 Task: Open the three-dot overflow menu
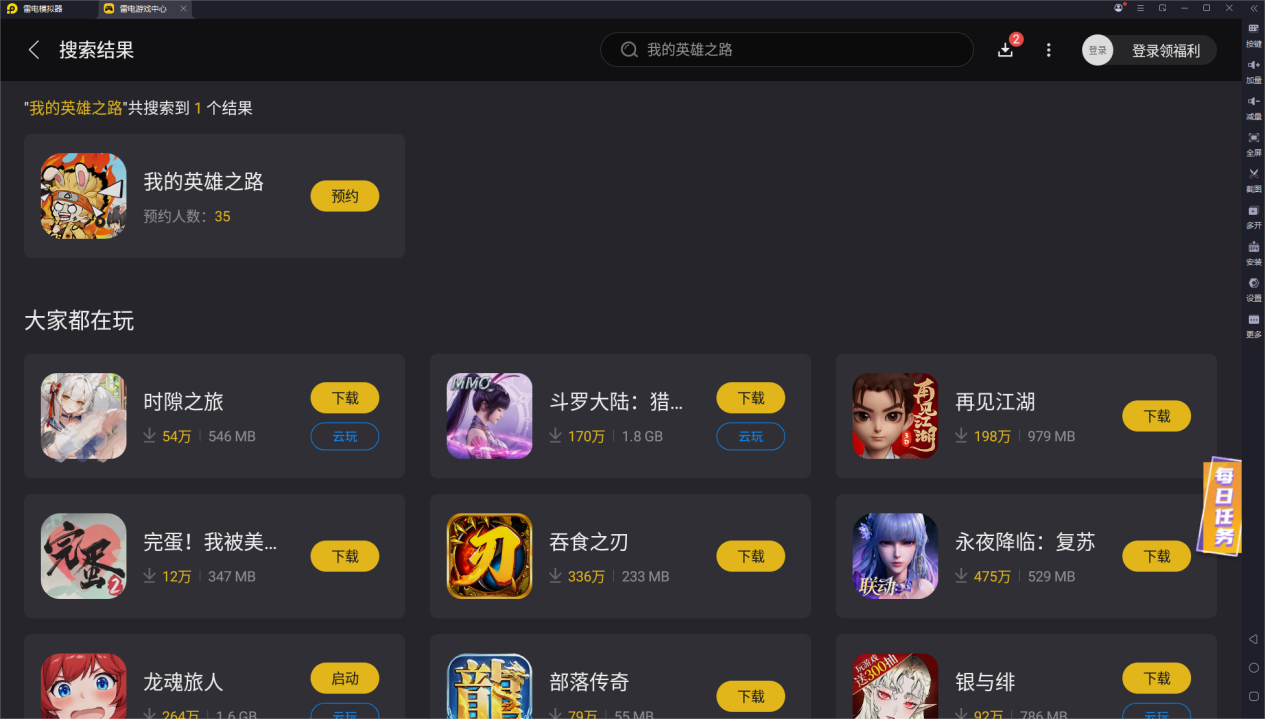point(1048,50)
